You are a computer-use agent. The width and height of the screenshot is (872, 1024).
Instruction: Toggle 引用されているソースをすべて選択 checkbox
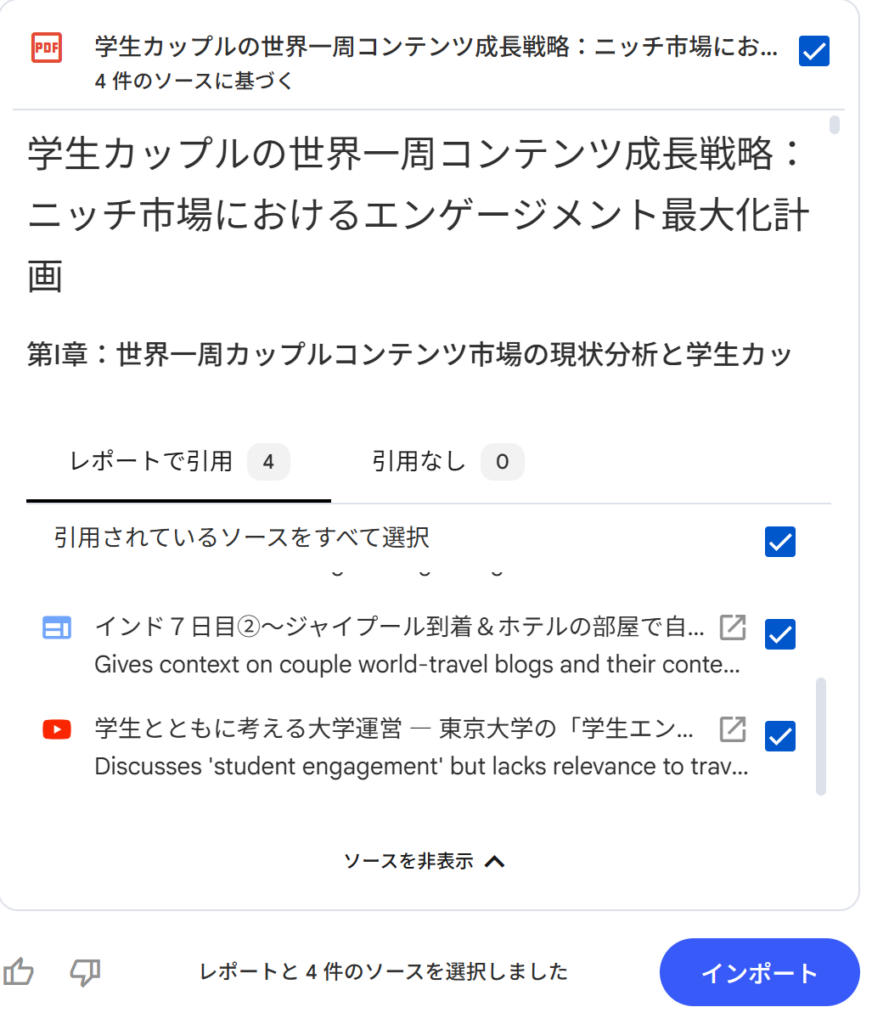(780, 542)
